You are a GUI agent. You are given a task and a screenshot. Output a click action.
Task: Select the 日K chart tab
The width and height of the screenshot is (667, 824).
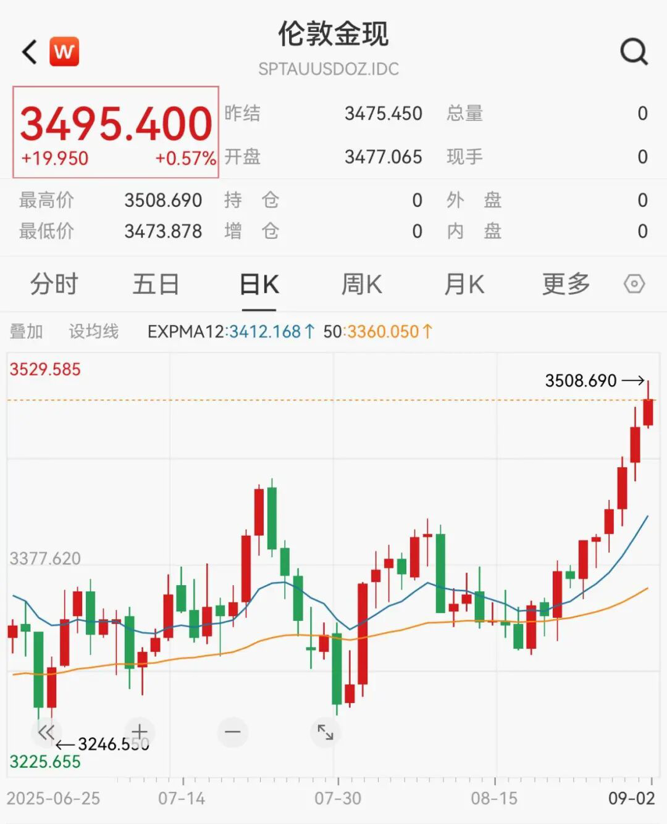259,284
